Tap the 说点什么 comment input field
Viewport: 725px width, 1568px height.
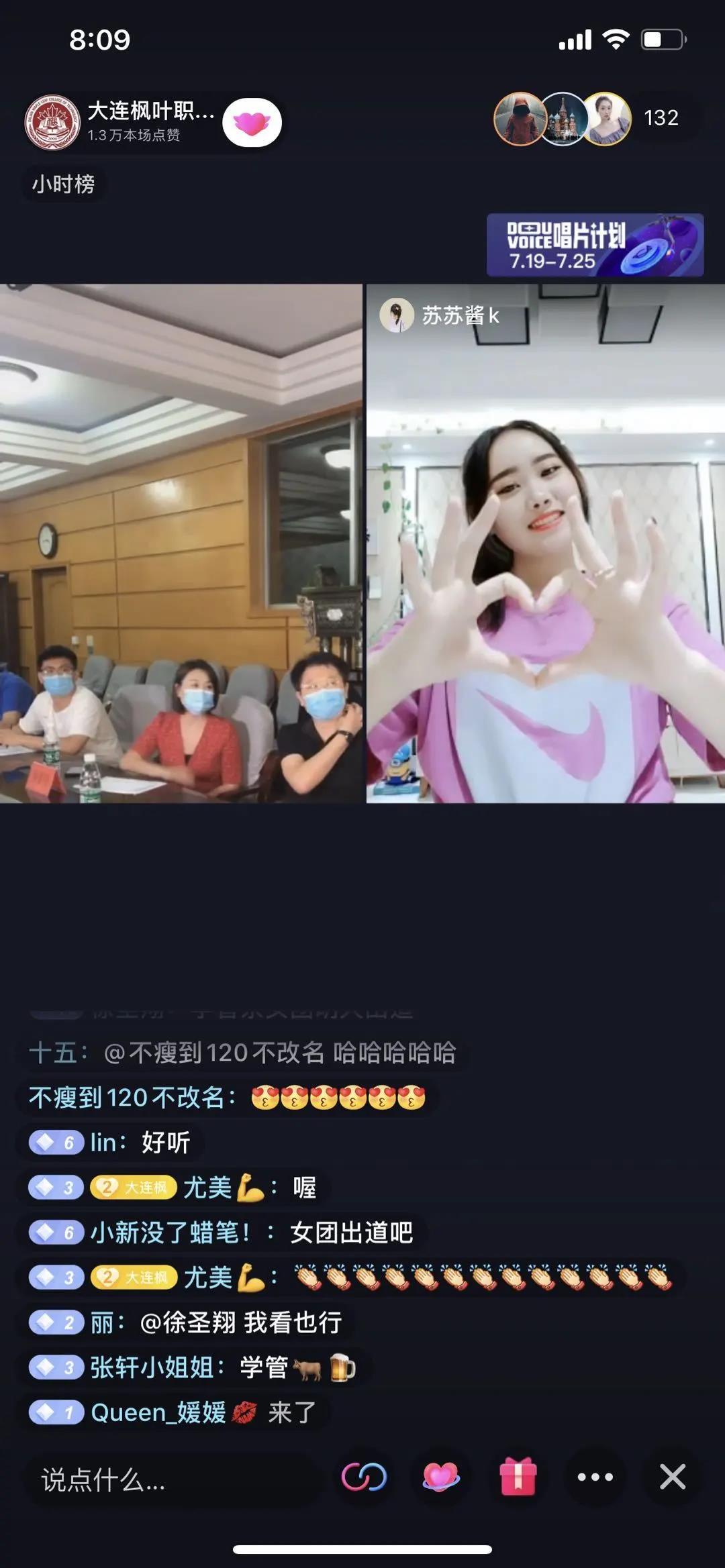coord(168,1479)
